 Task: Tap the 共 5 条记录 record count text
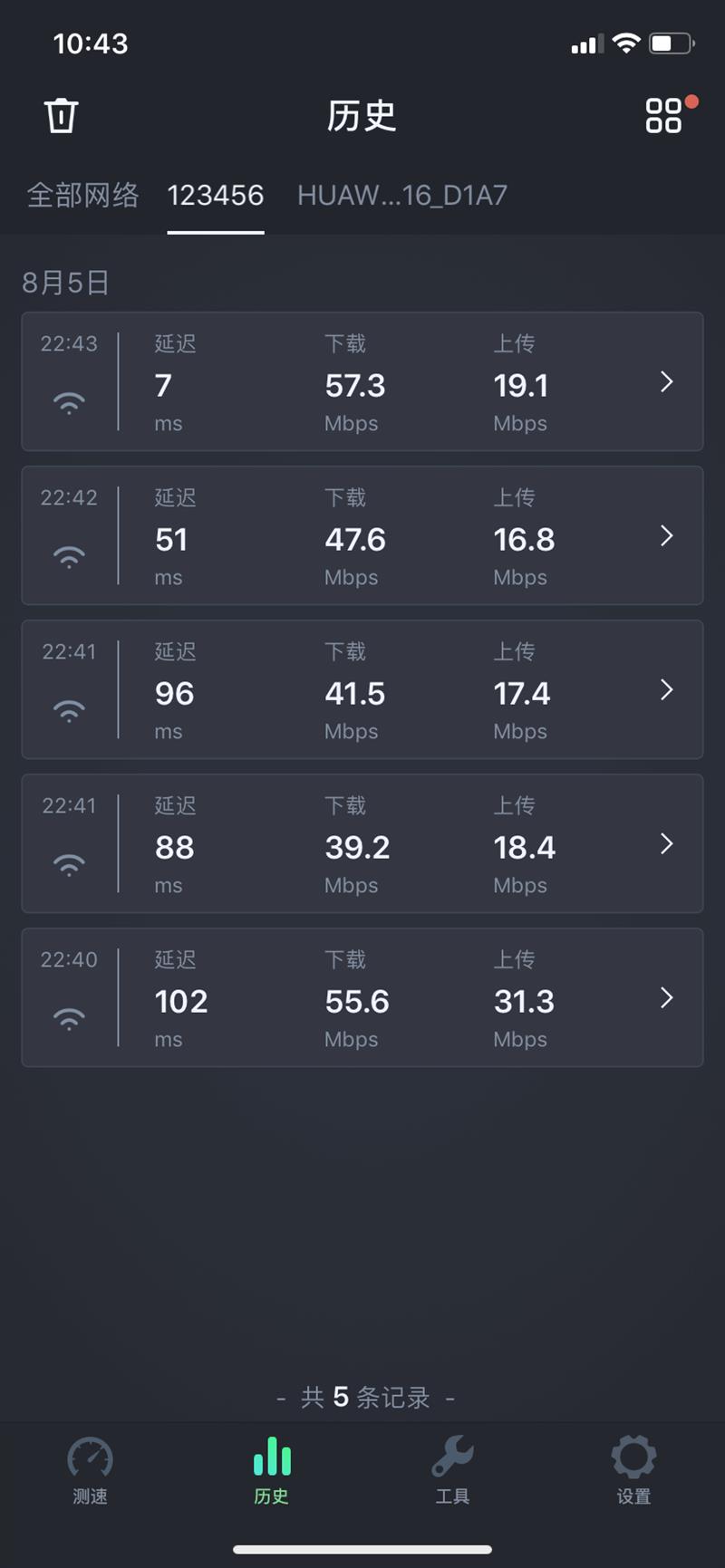click(x=362, y=1398)
